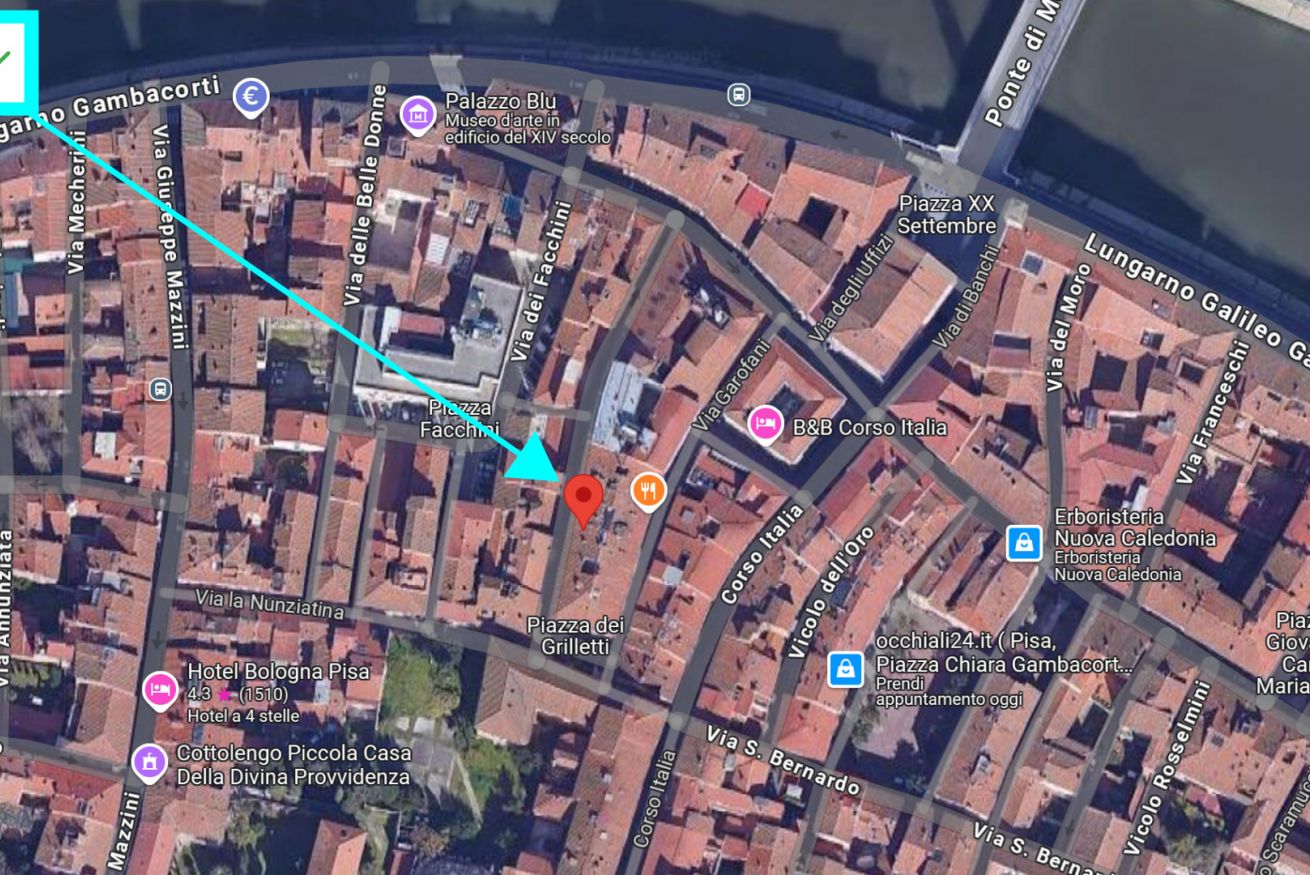
Task: Tap the orange restaurant marker
Action: pyautogui.click(x=648, y=489)
